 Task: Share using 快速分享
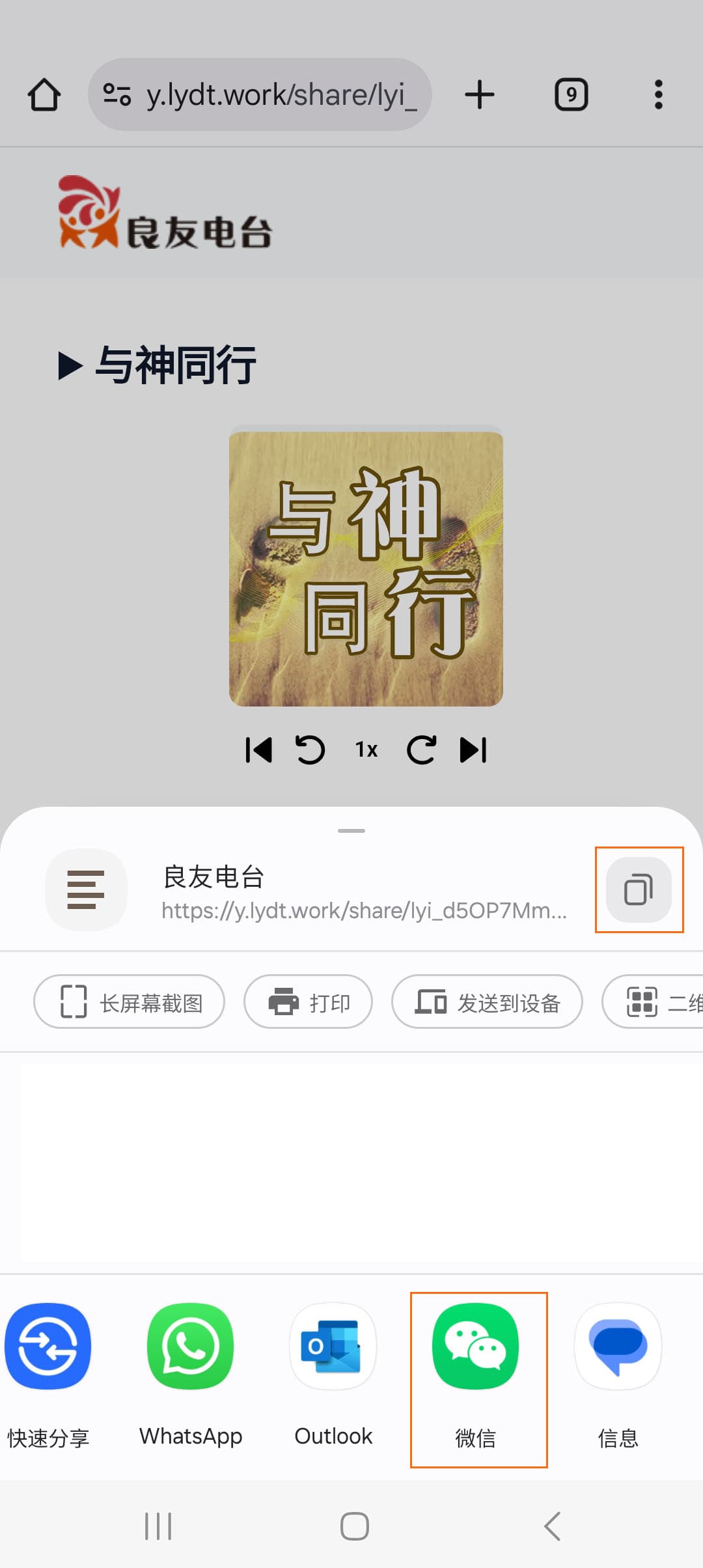coord(48,1378)
